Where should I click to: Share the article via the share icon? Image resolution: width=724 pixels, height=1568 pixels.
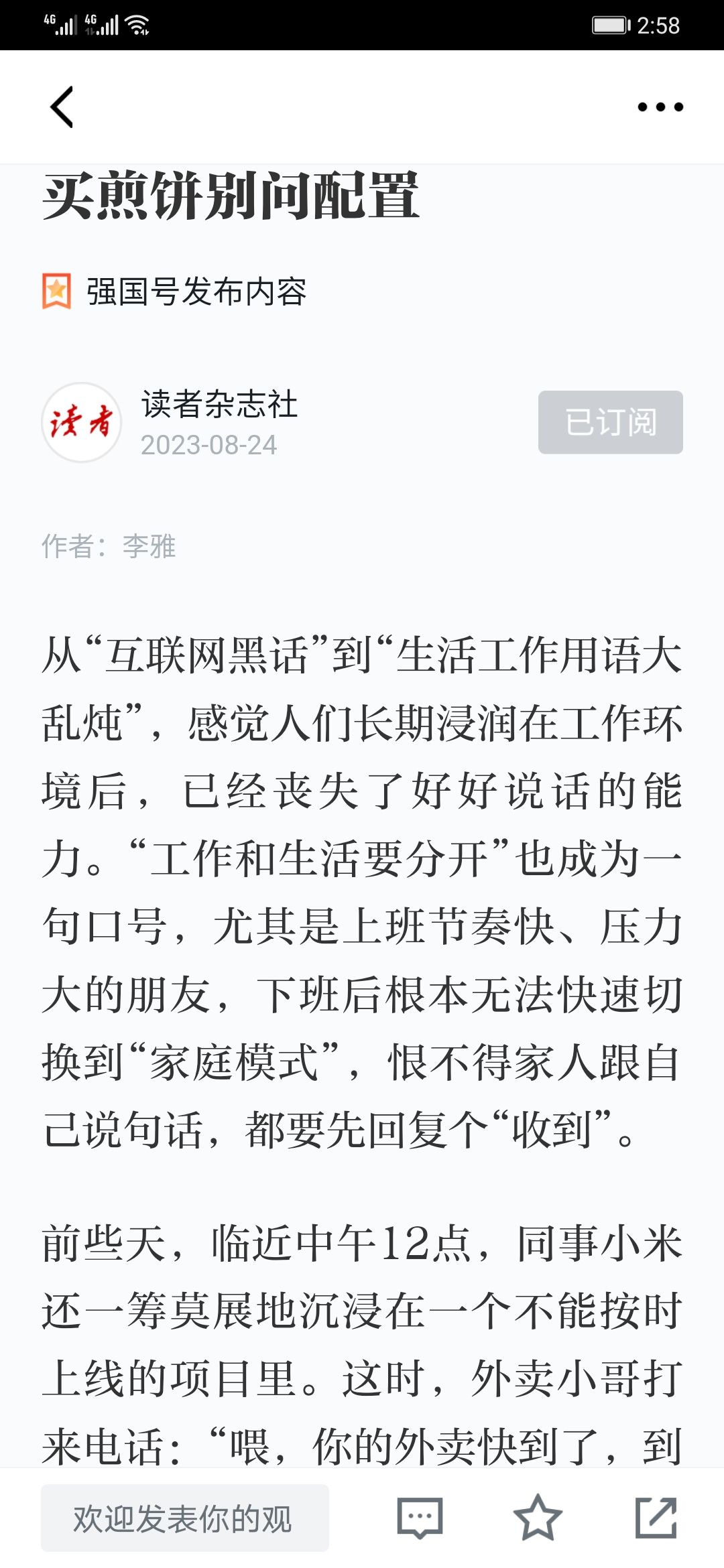pyautogui.click(x=656, y=1518)
